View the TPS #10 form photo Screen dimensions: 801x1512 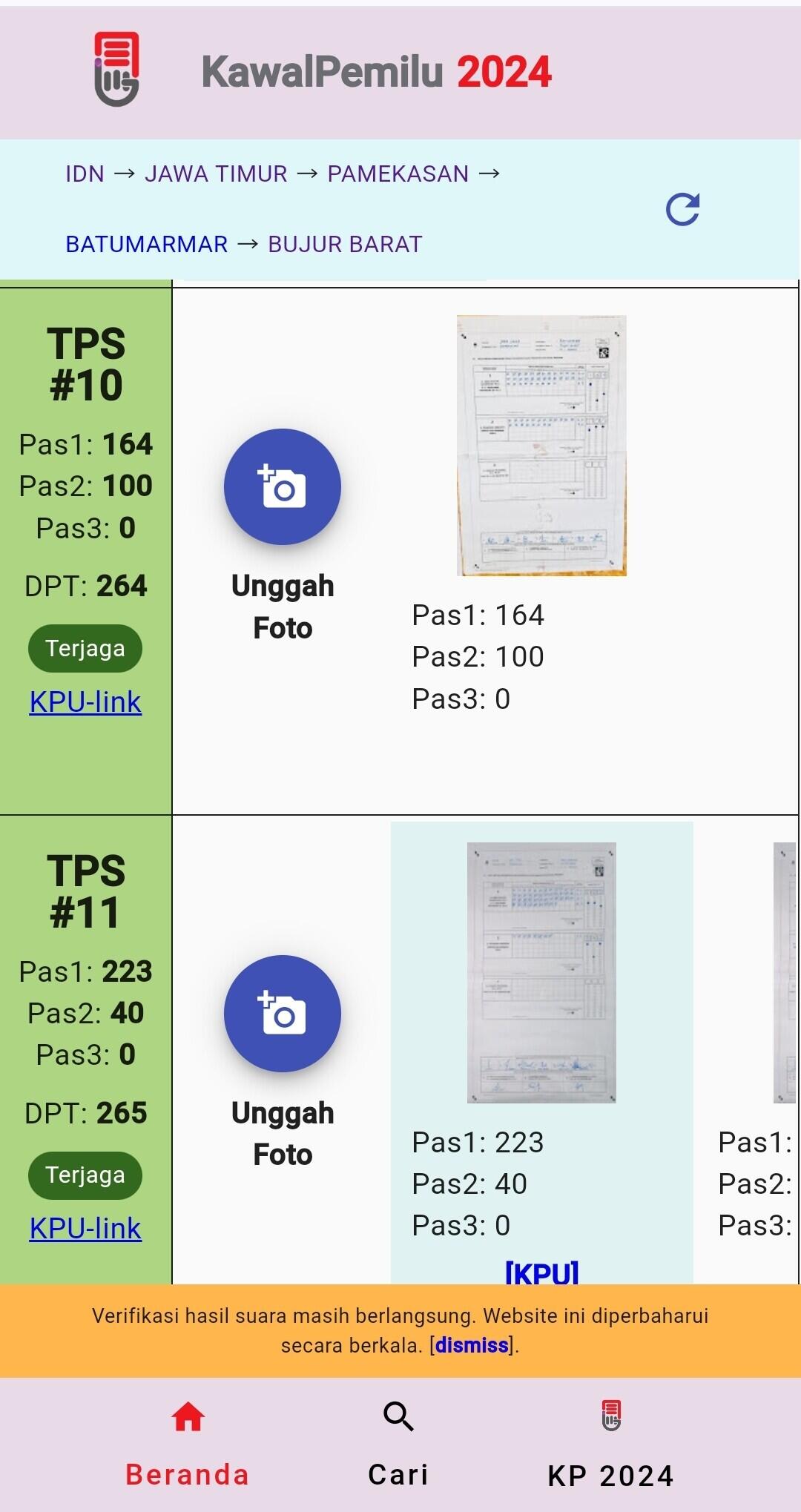(x=541, y=445)
